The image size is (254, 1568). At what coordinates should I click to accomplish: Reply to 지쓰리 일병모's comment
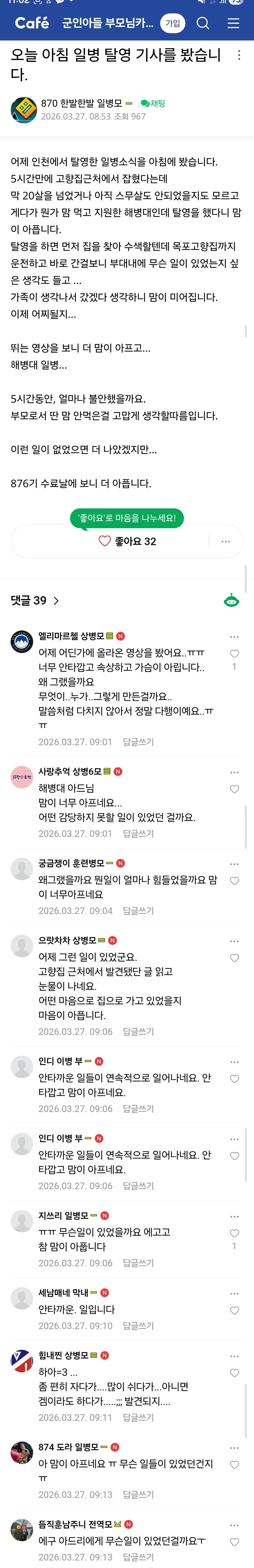[138, 1263]
